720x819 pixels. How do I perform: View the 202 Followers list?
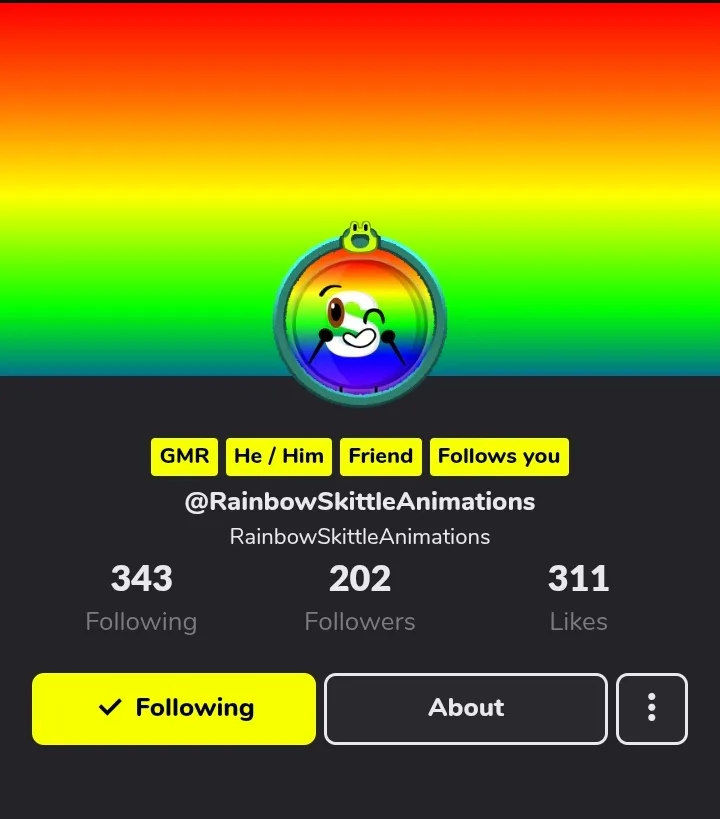click(x=360, y=598)
